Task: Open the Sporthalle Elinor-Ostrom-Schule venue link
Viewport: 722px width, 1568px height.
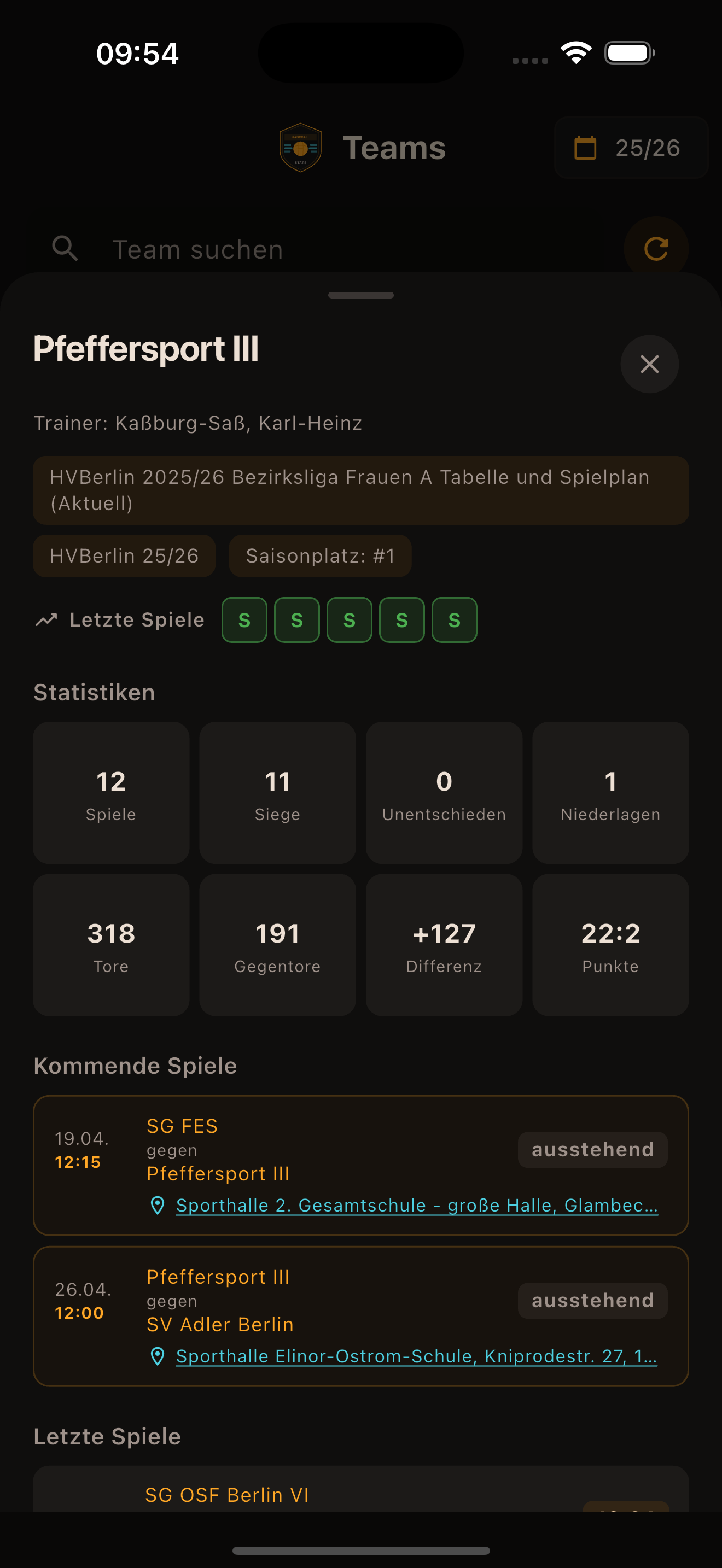Action: tap(416, 1356)
